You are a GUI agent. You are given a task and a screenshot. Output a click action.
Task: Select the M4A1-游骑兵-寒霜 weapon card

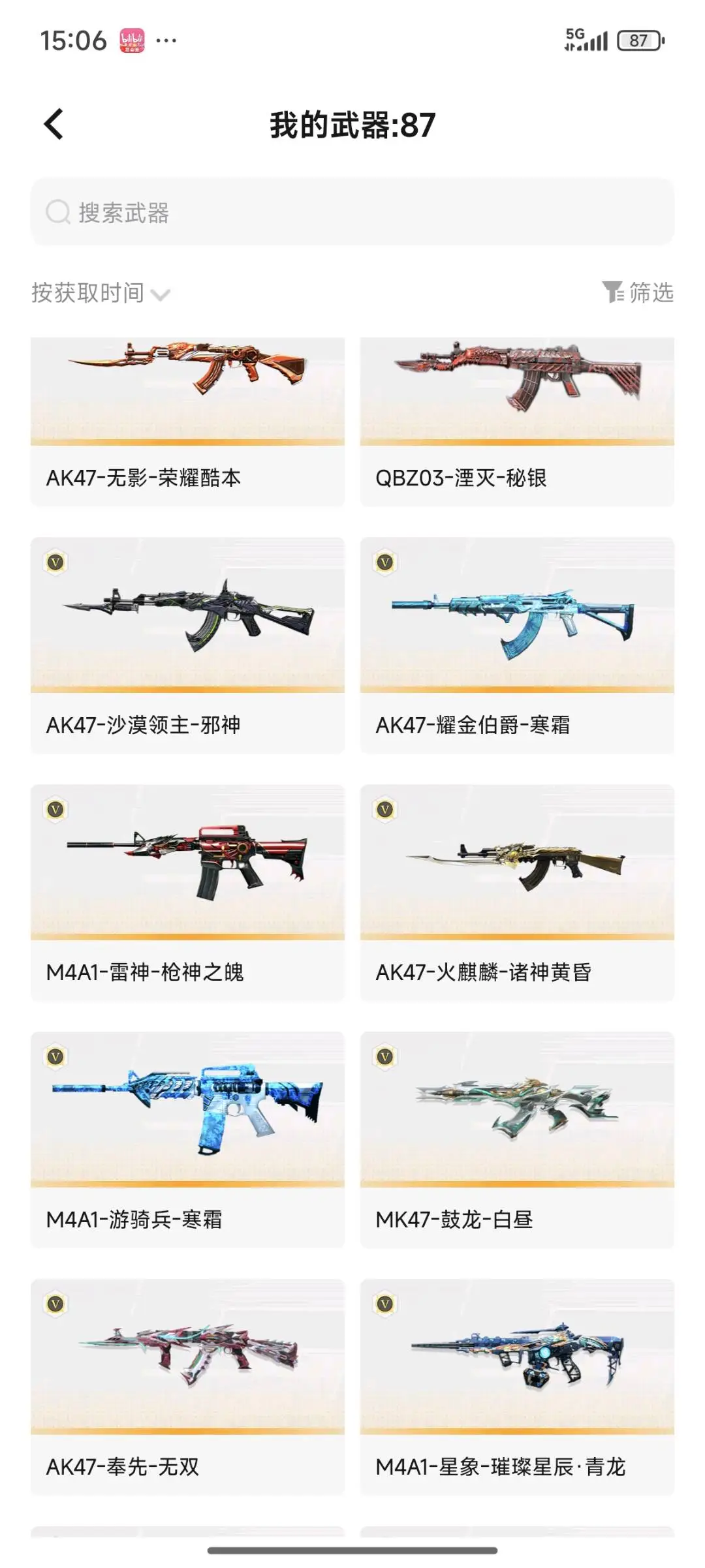187,1140
